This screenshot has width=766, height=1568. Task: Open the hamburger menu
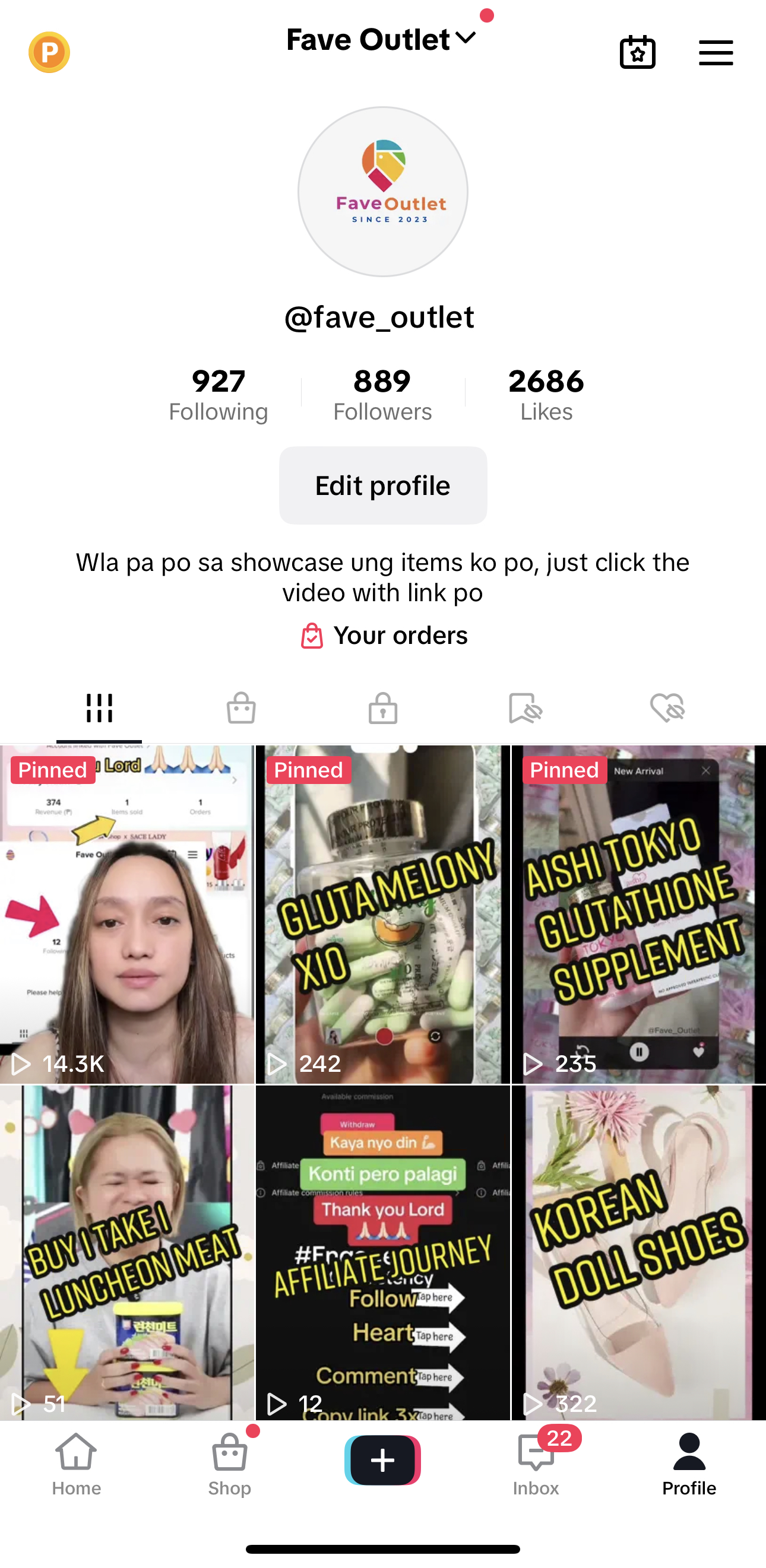pos(716,53)
